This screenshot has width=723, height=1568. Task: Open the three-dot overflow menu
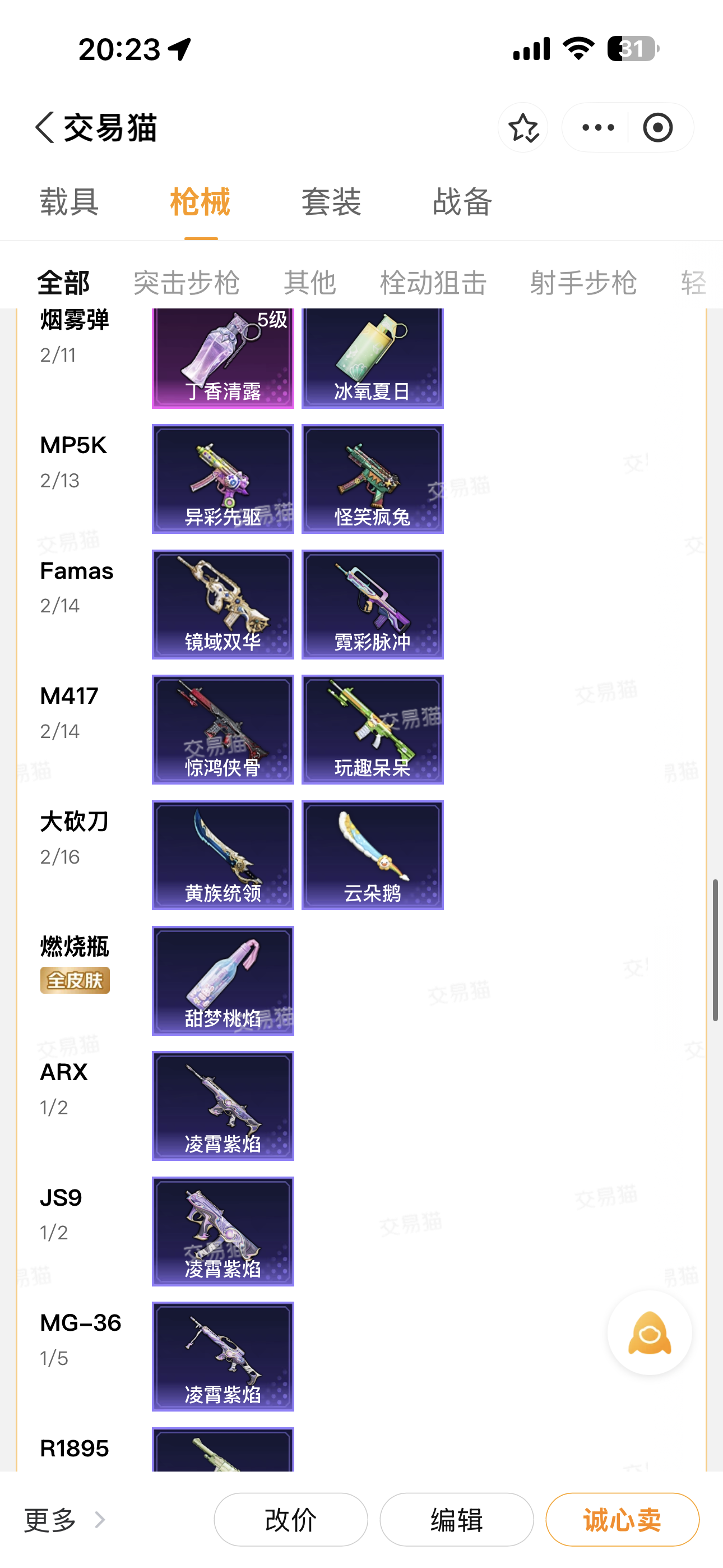(597, 127)
